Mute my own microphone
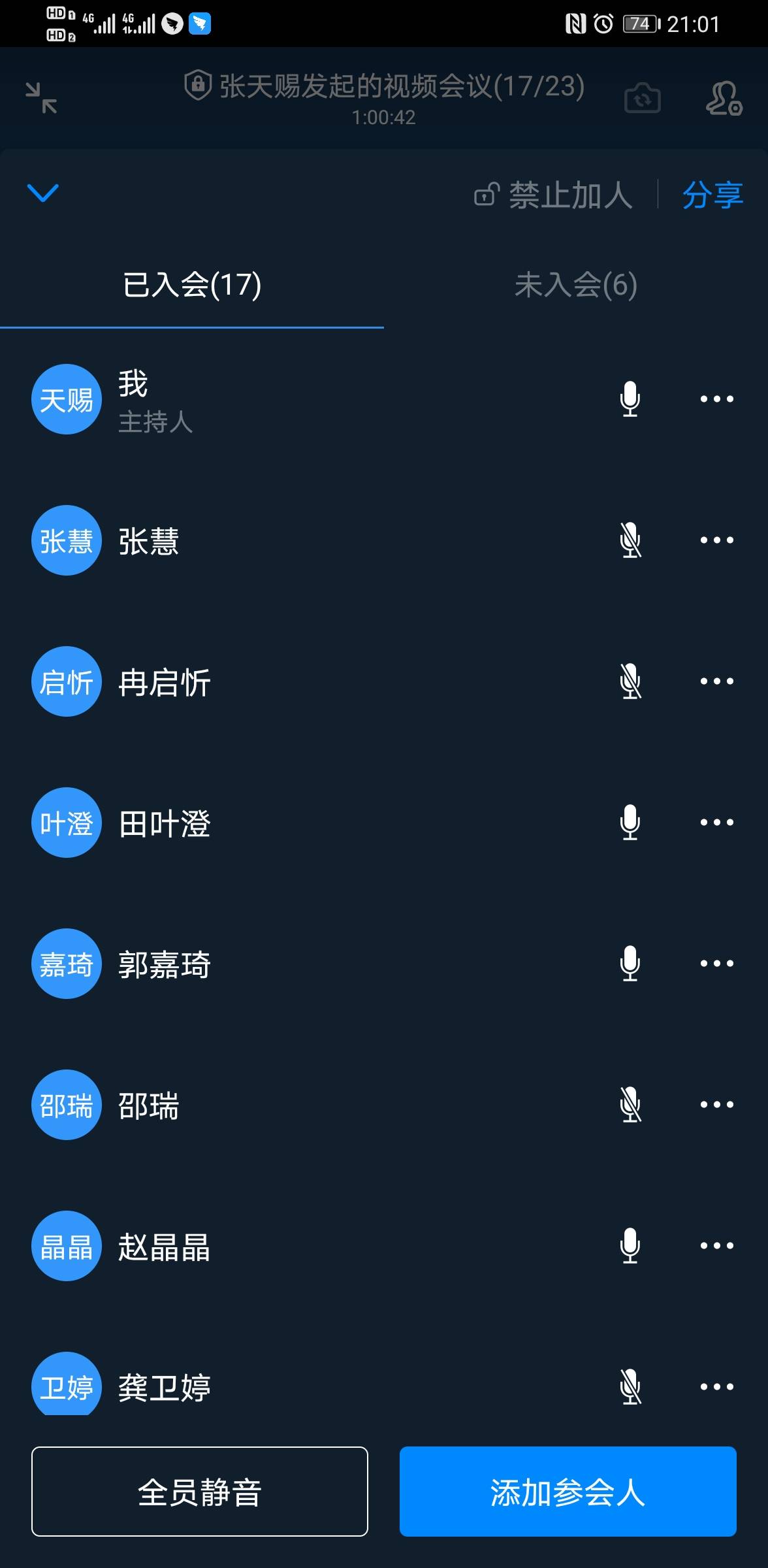768x1568 pixels. click(x=630, y=399)
